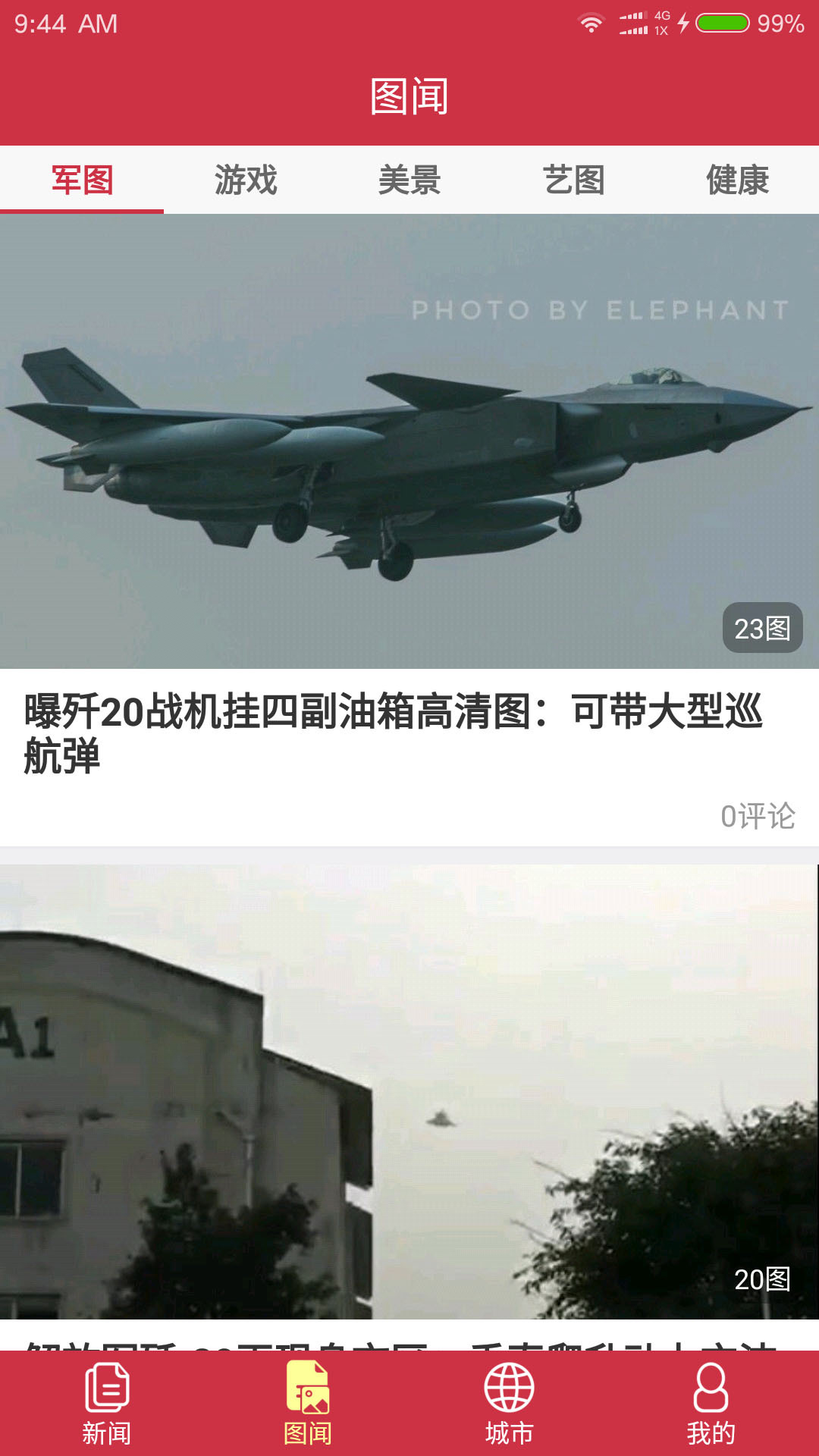Screen dimensions: 819x1456
Task: Go to 新闻 in bottom navigation
Action: pyautogui.click(x=106, y=1404)
